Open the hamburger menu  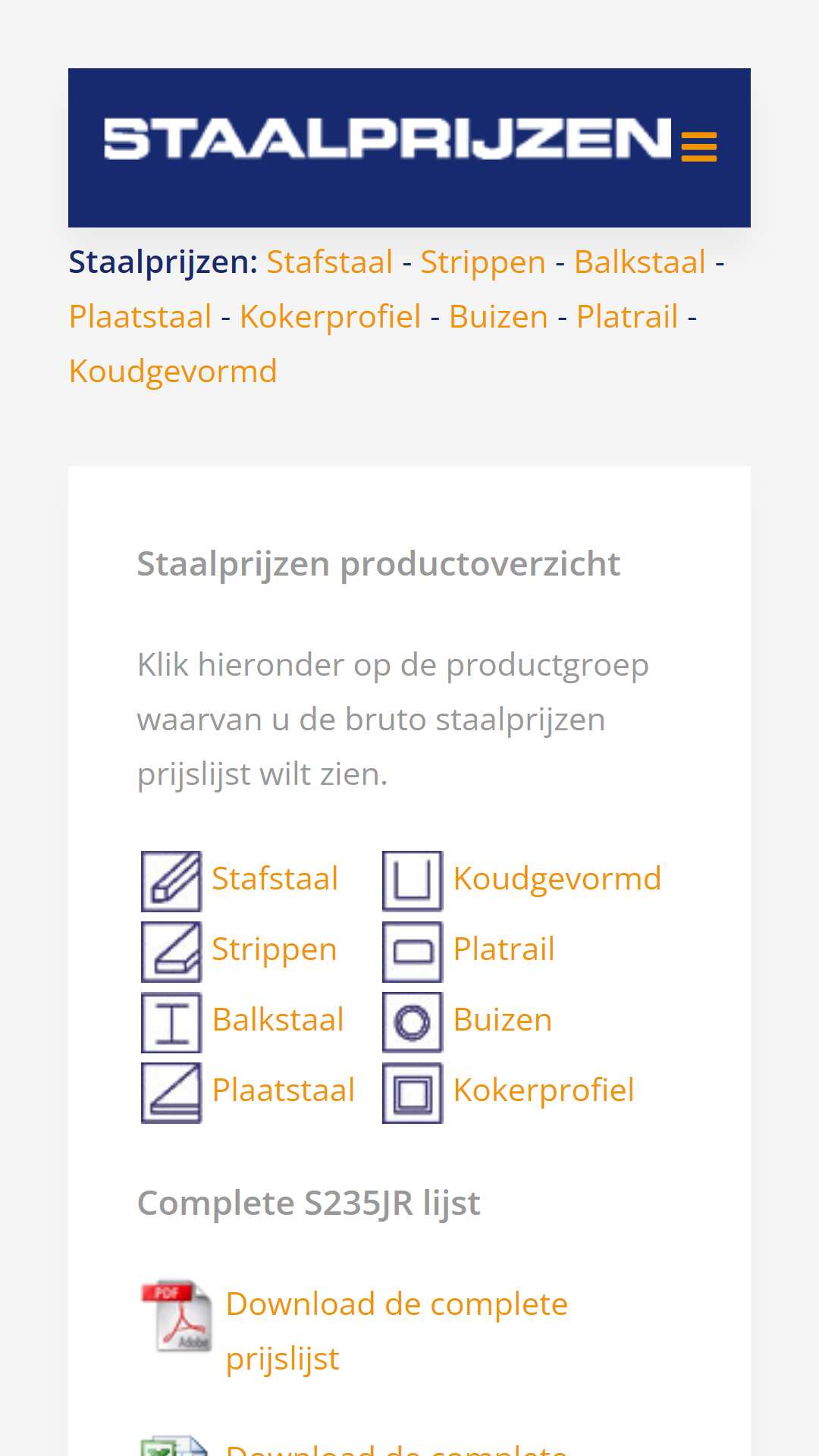698,147
